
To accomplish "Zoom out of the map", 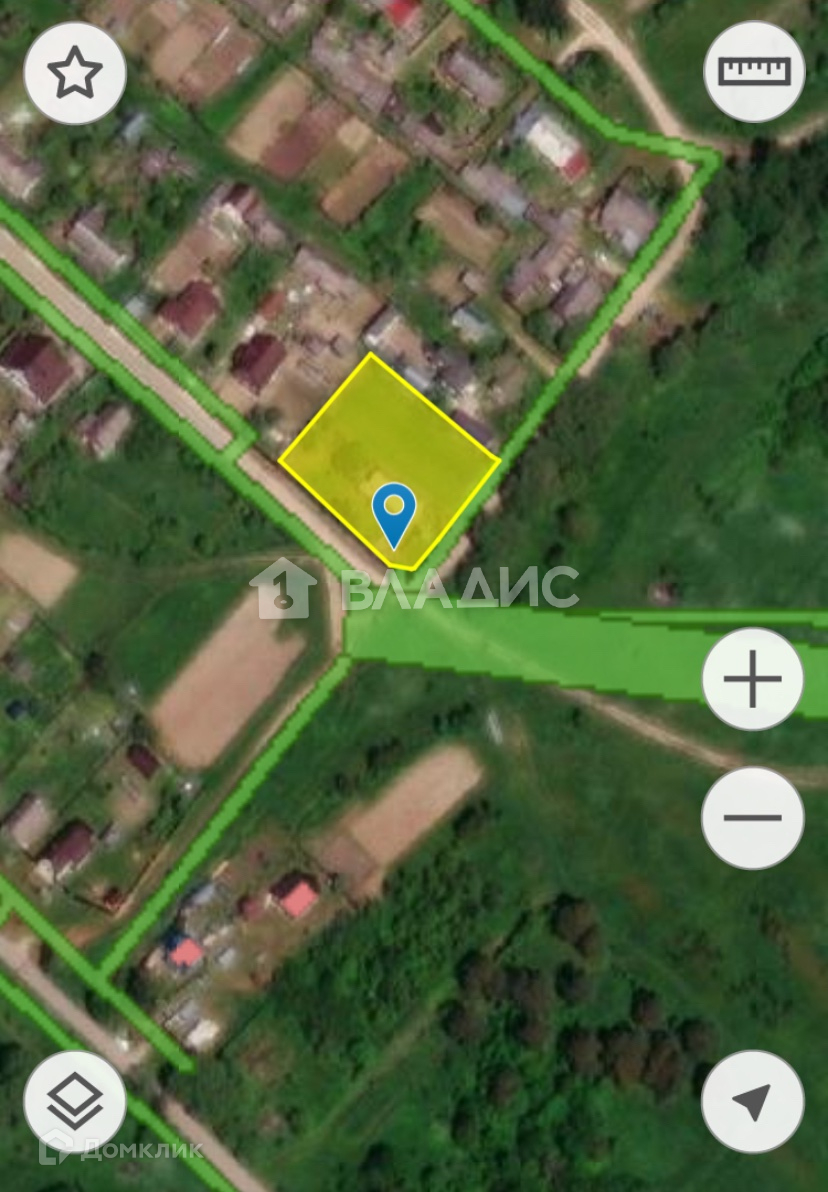I will [x=753, y=818].
